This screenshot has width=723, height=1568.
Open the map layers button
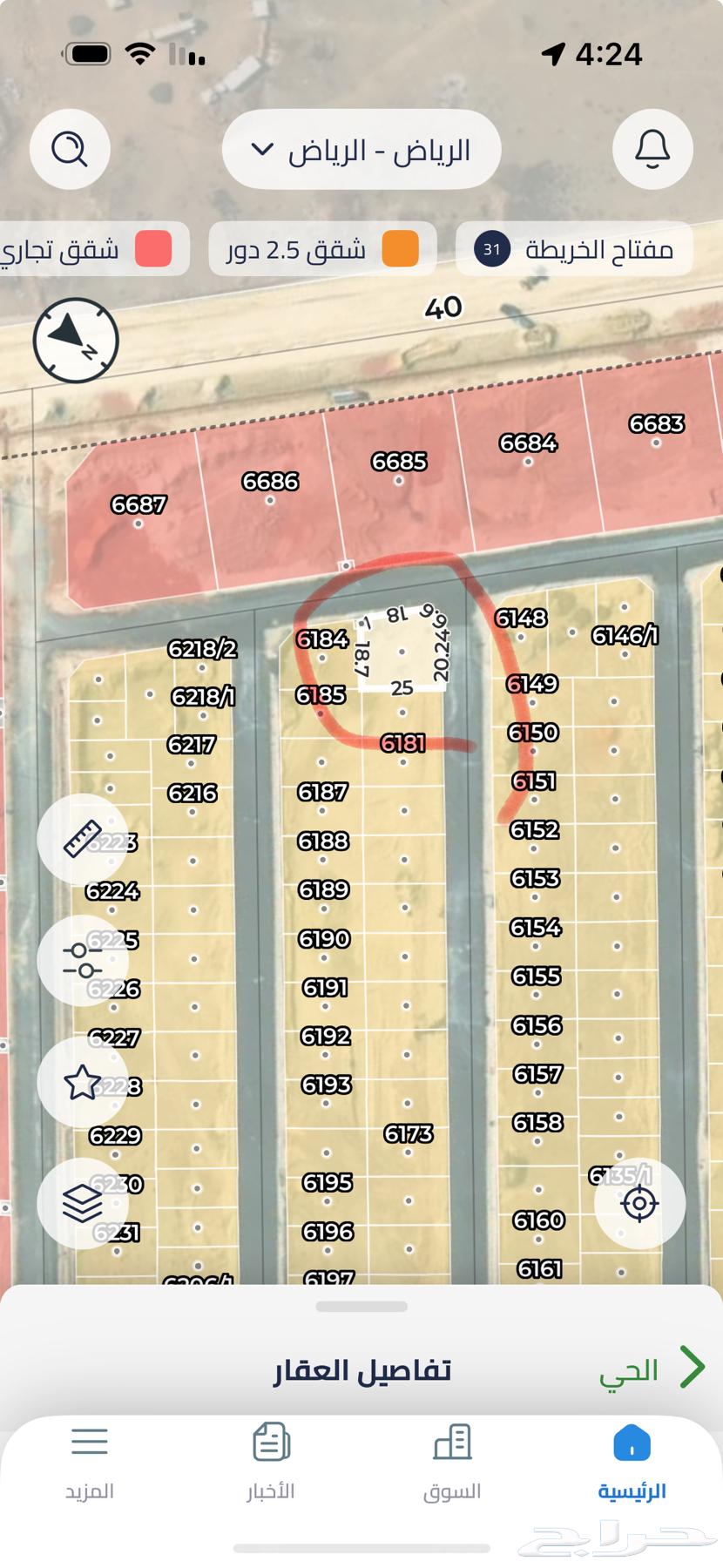pos(82,1203)
